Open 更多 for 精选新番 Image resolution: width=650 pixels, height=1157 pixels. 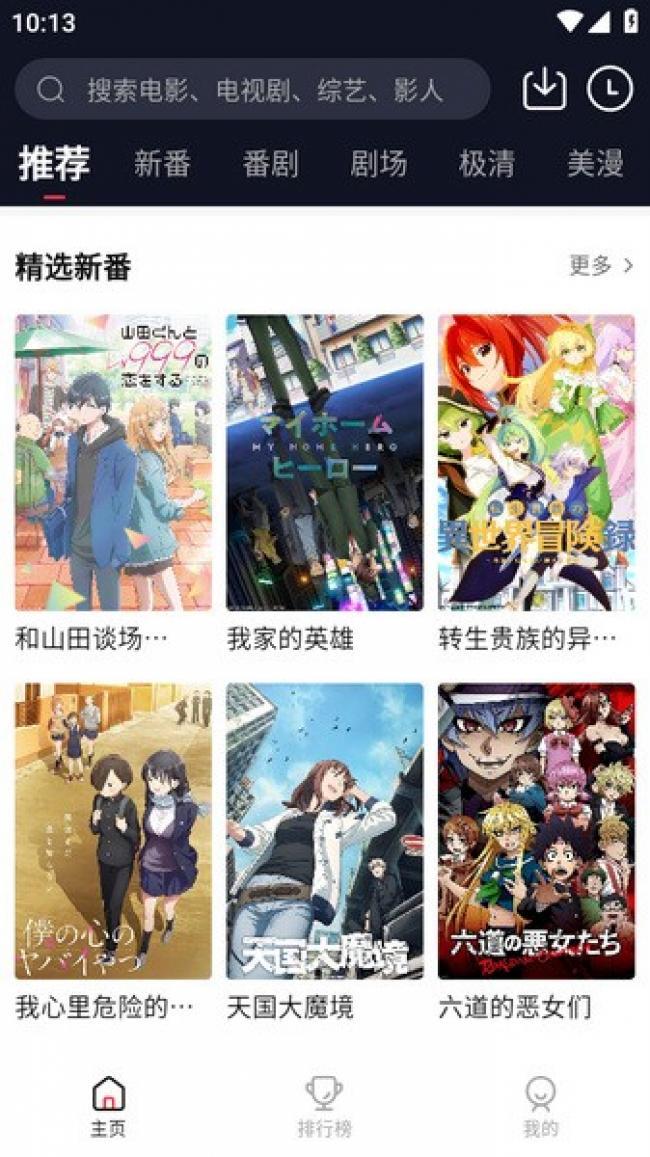click(x=601, y=265)
